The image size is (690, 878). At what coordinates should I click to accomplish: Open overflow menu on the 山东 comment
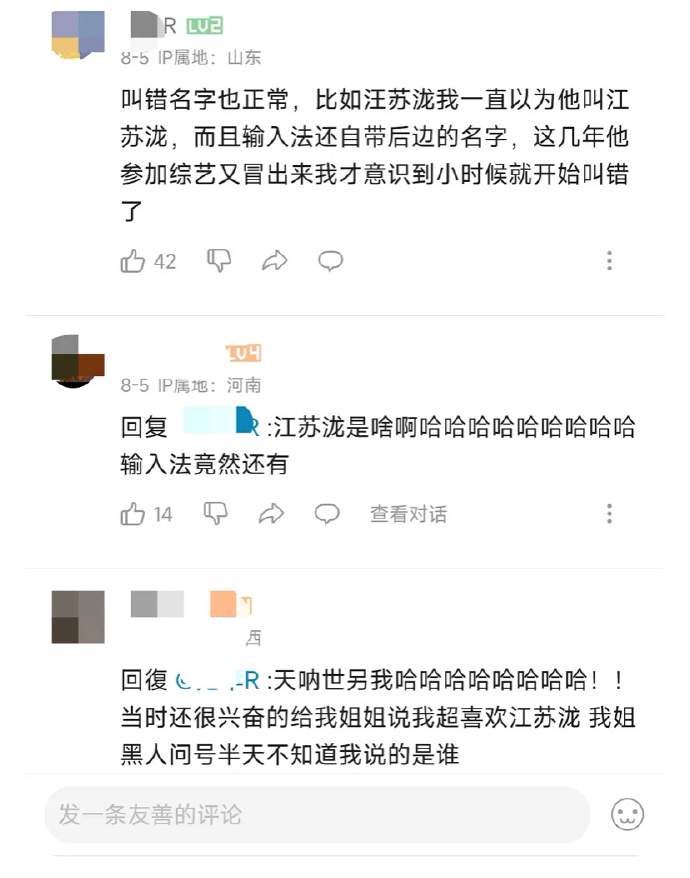[x=609, y=261]
